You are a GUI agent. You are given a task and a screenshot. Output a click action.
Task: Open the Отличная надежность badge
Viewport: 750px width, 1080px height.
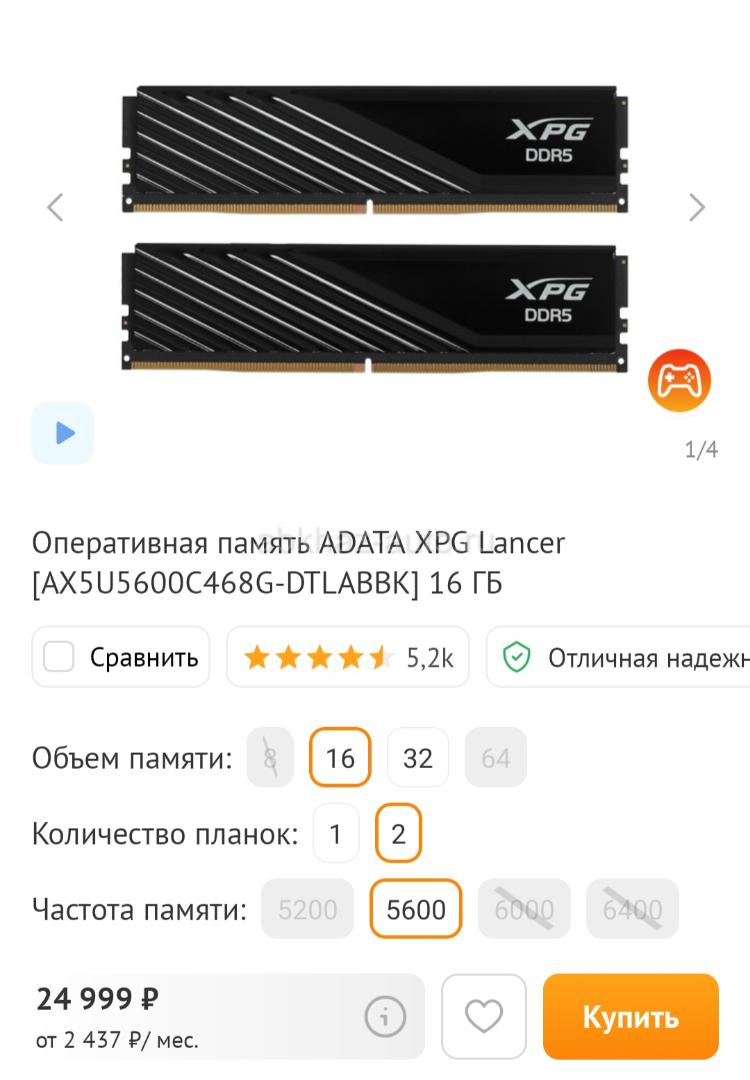(x=620, y=657)
